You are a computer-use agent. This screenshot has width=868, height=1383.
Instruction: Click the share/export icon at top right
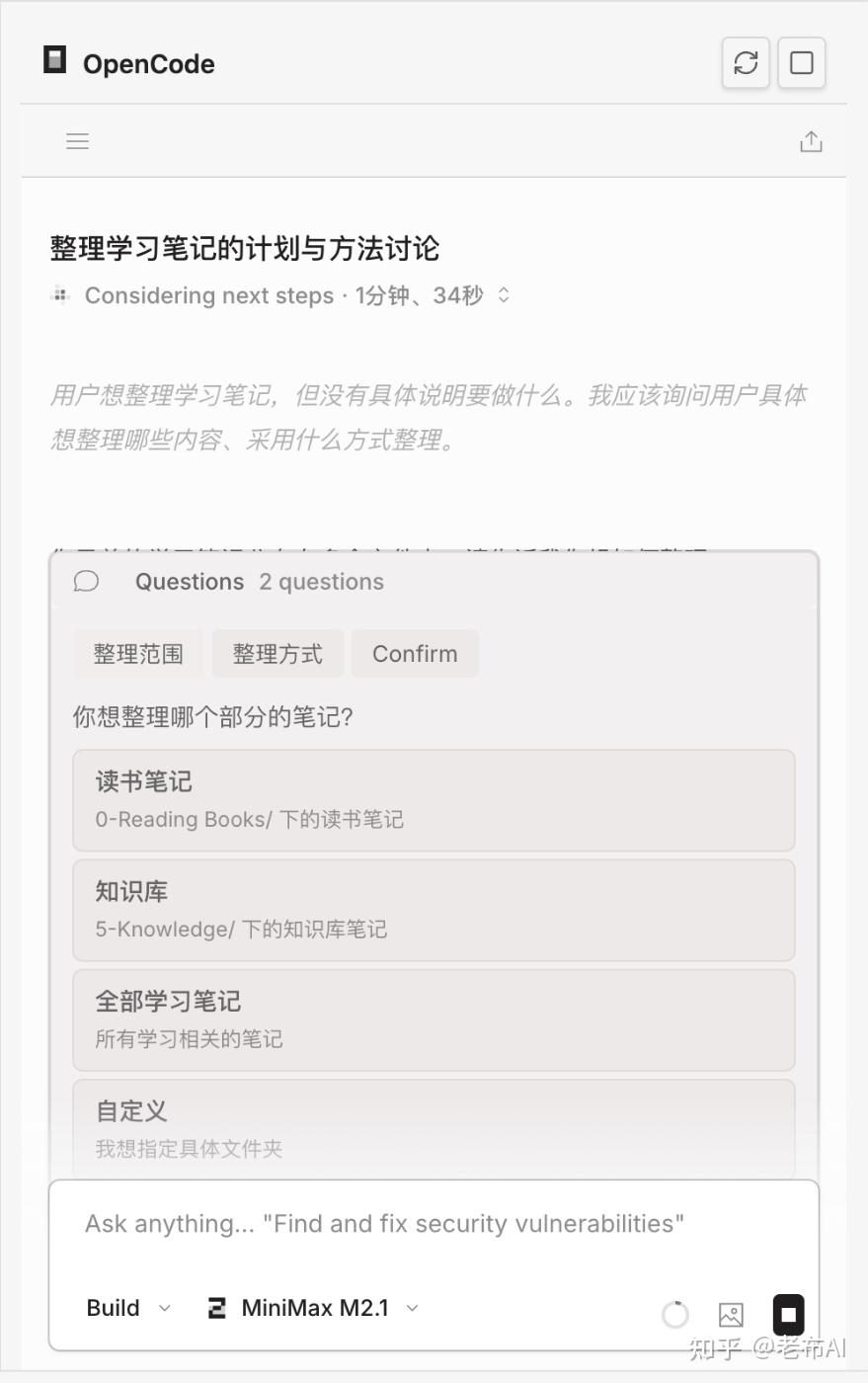click(x=811, y=140)
